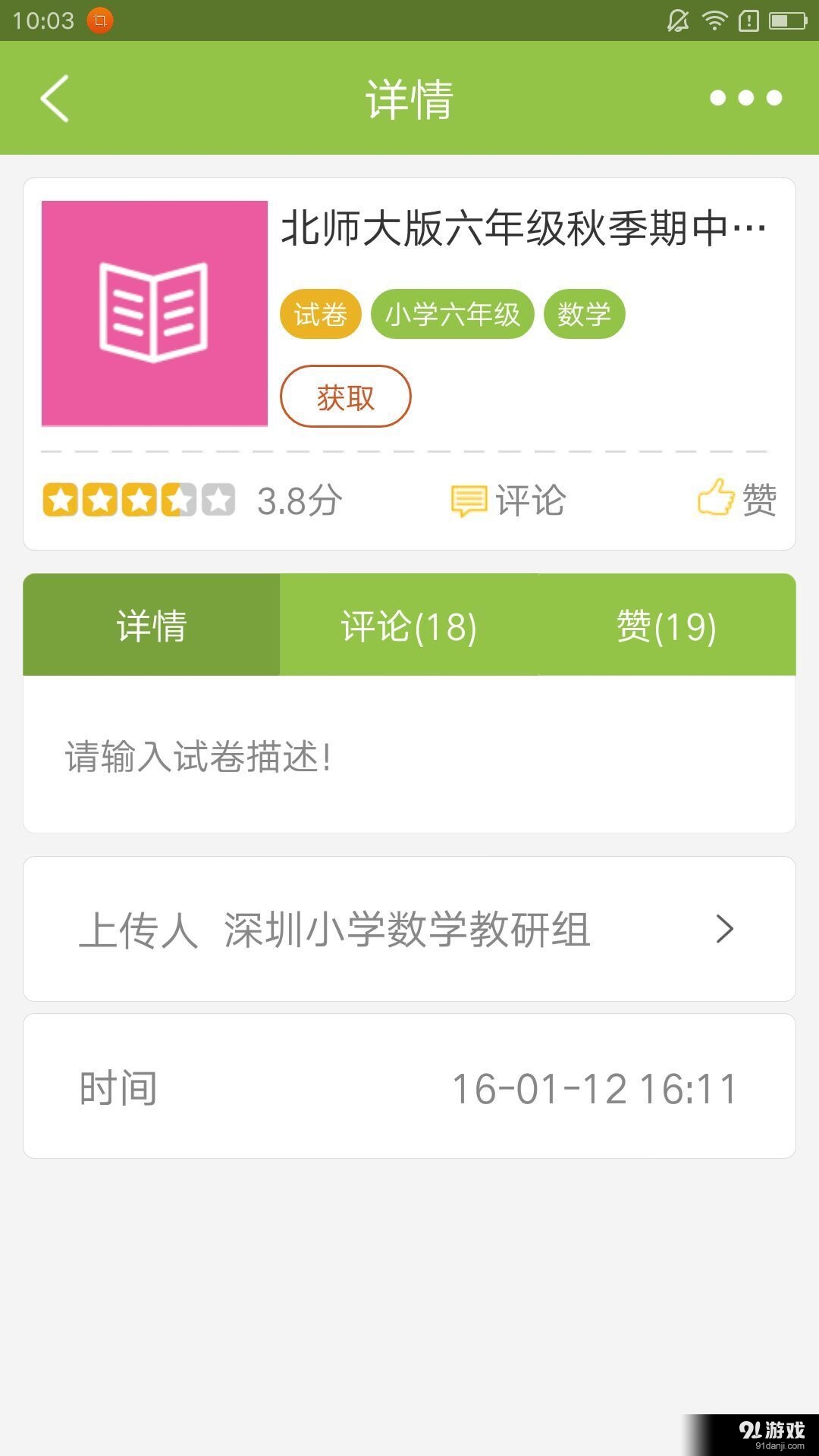Tap the 获取 button to obtain

coord(345,396)
